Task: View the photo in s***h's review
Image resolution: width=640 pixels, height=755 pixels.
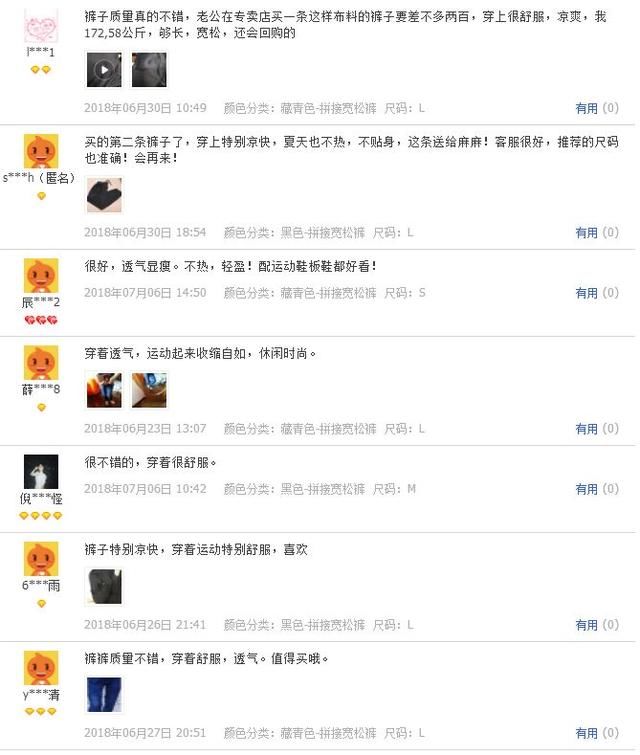Action: (104, 194)
